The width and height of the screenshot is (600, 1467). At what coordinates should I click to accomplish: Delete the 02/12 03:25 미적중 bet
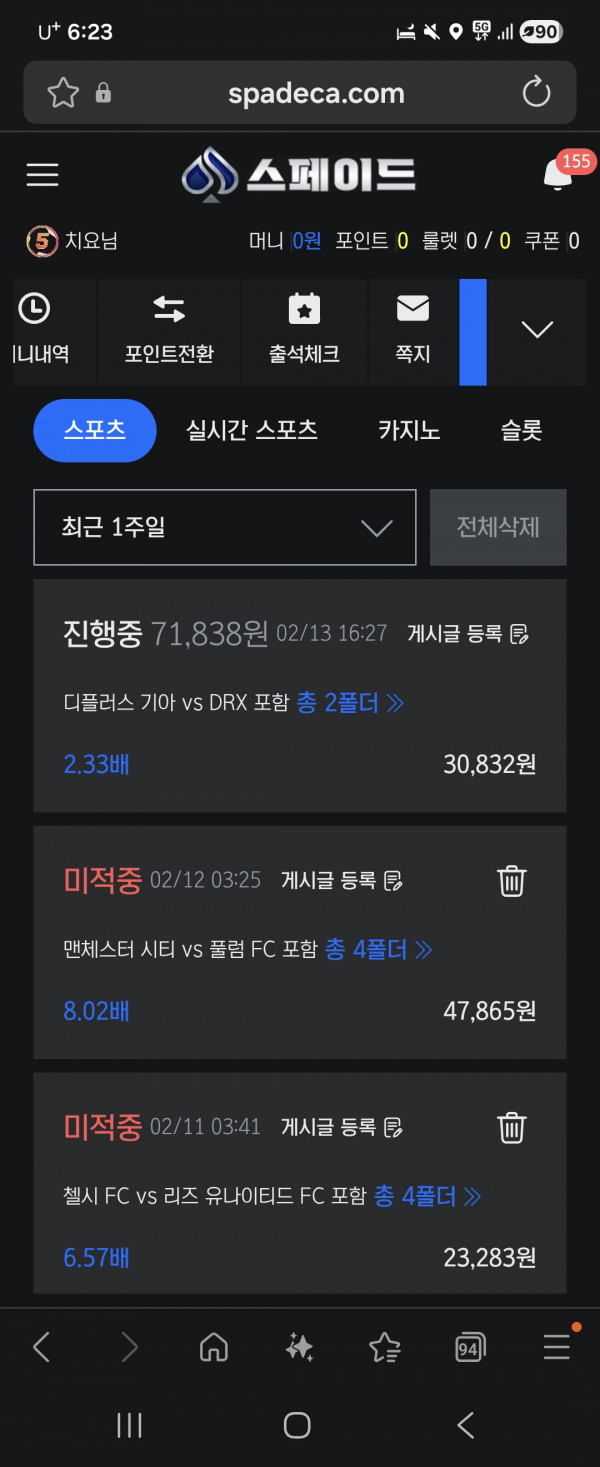tap(512, 881)
